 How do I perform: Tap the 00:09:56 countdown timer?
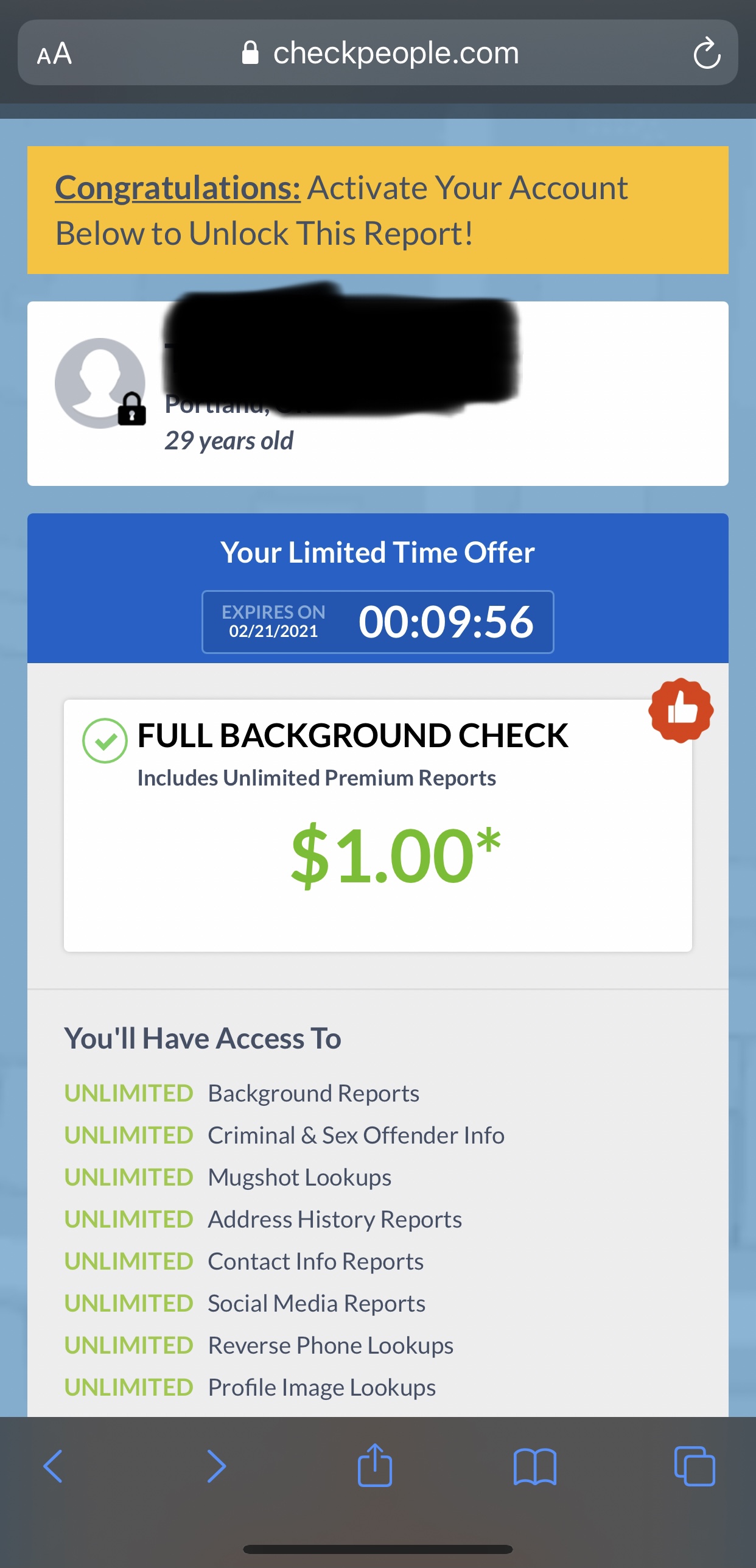(446, 622)
